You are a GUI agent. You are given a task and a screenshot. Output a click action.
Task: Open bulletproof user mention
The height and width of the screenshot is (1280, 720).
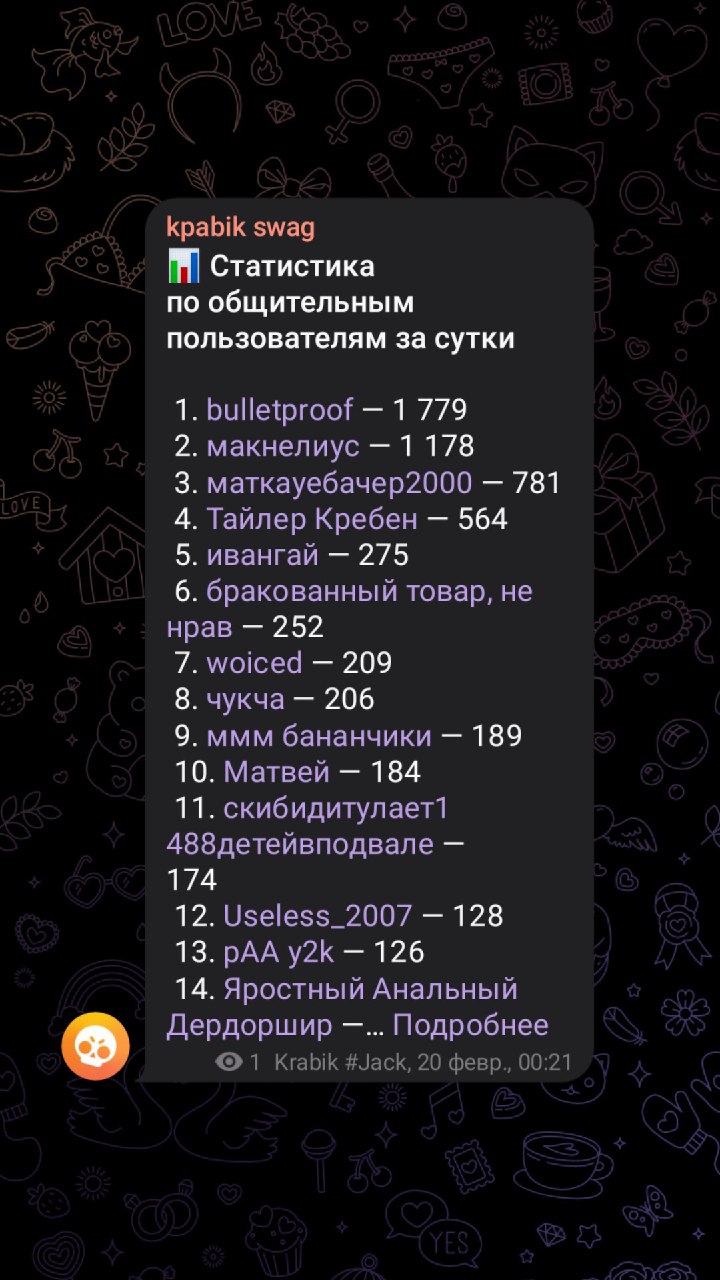click(280, 410)
